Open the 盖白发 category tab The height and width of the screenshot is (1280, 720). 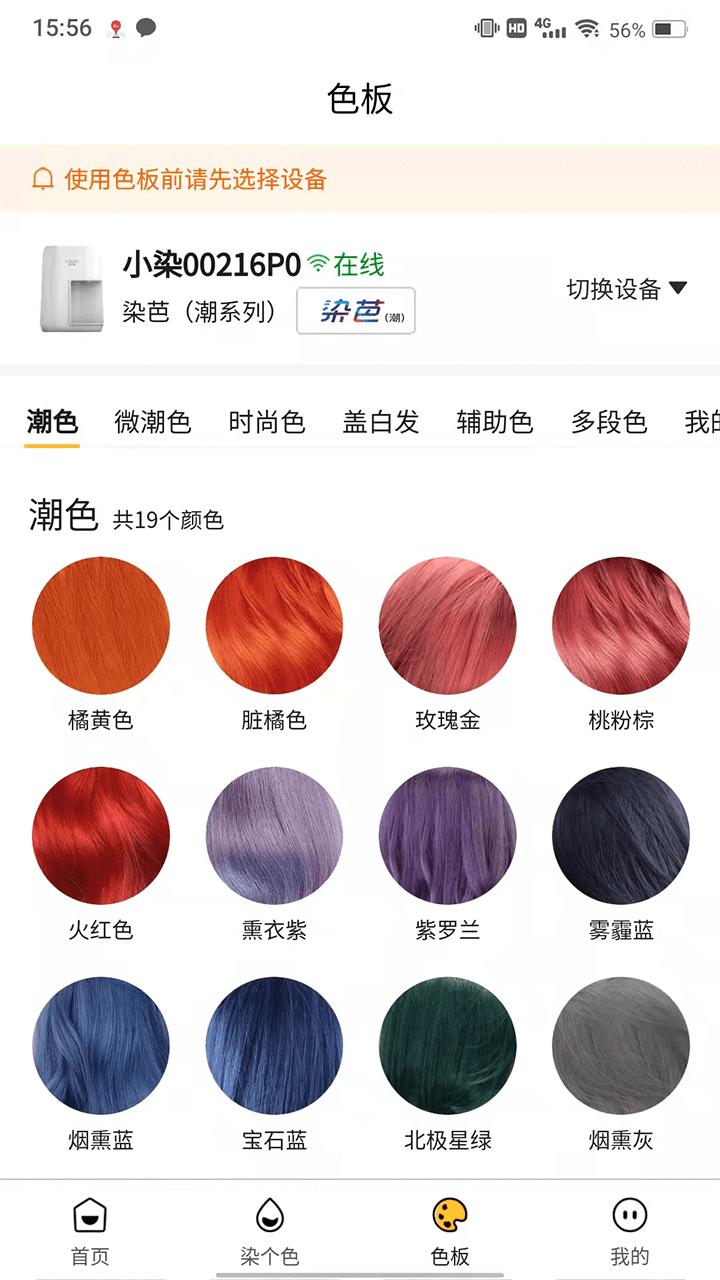(380, 422)
